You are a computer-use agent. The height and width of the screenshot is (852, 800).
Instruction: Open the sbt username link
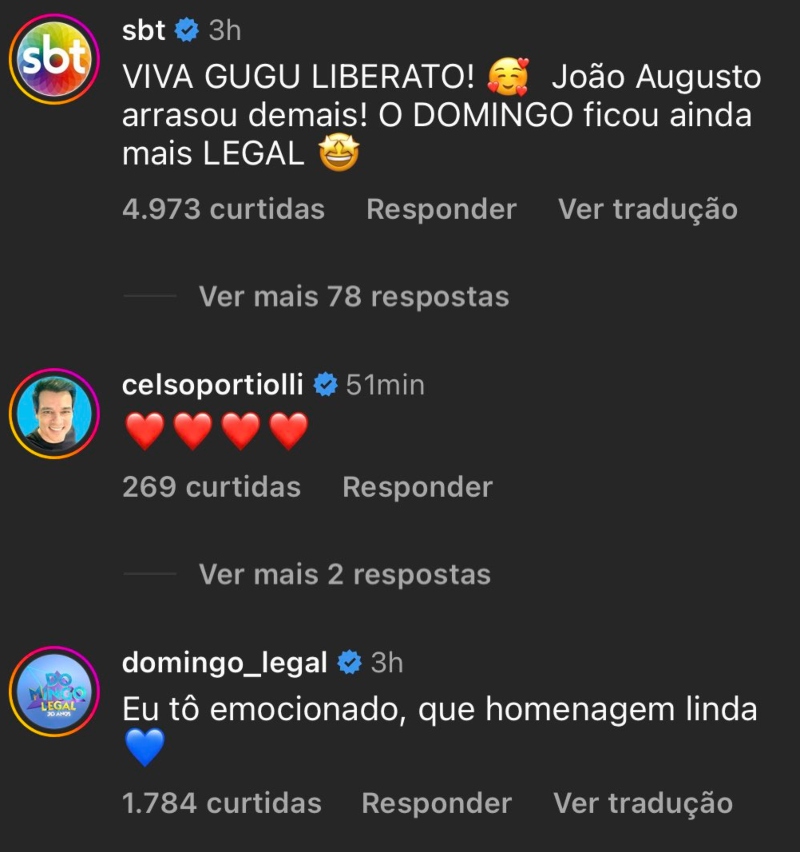point(143,31)
